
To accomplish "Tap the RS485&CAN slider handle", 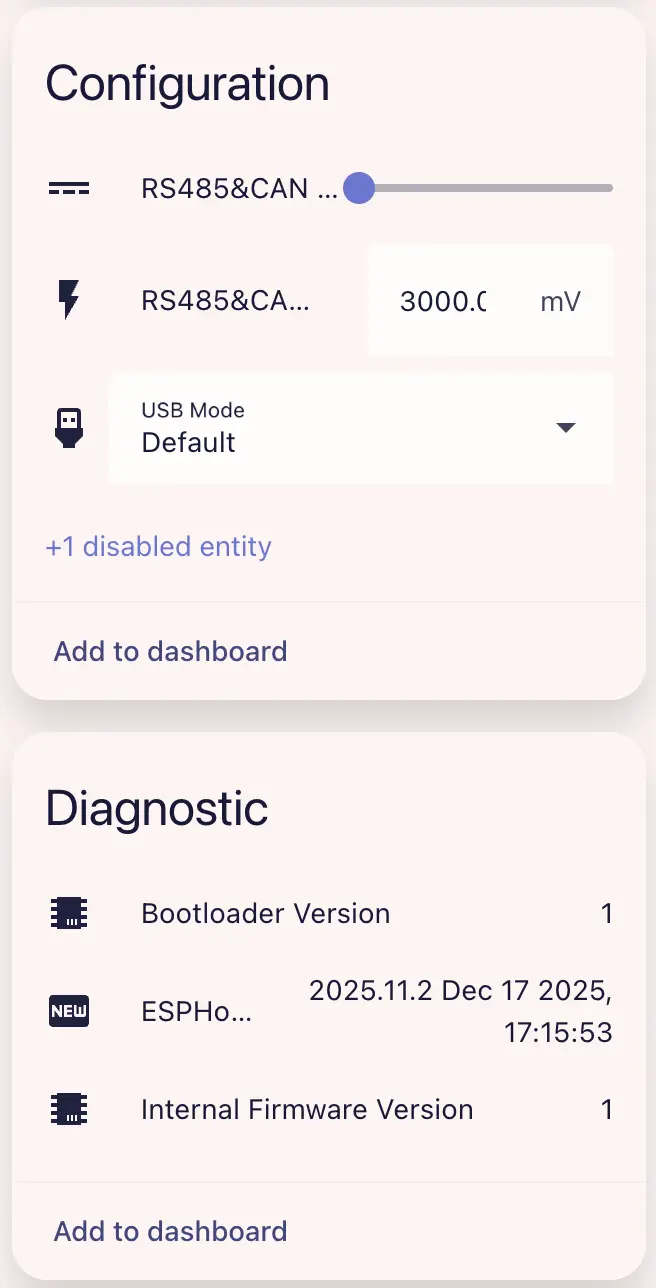I will 358,188.
